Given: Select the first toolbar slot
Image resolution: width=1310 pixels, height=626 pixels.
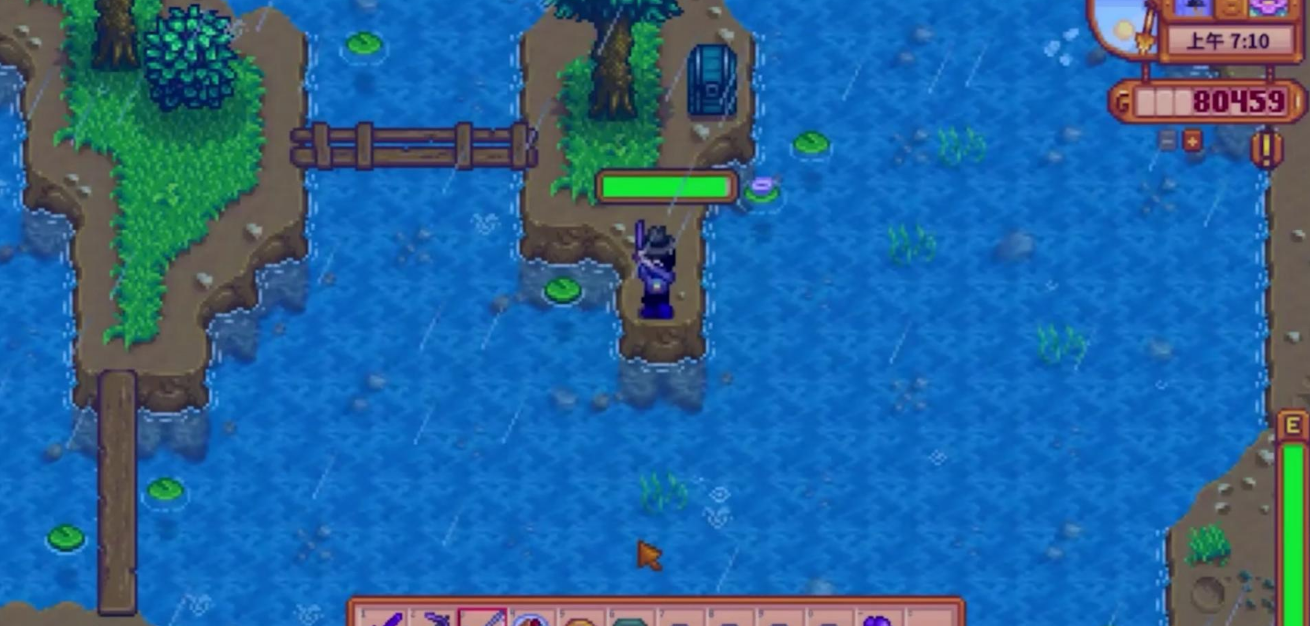Looking at the screenshot, I should (x=384, y=618).
